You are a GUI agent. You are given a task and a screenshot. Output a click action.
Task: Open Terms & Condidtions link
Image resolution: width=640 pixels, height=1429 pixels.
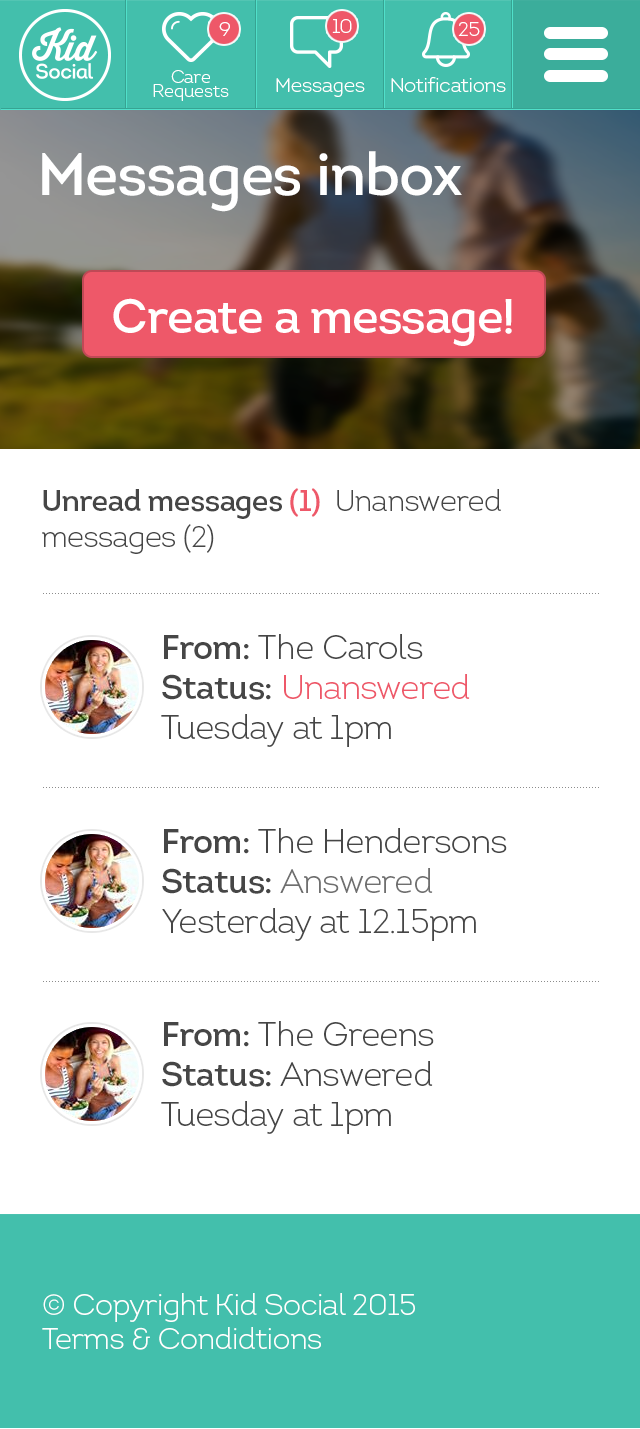[182, 1339]
